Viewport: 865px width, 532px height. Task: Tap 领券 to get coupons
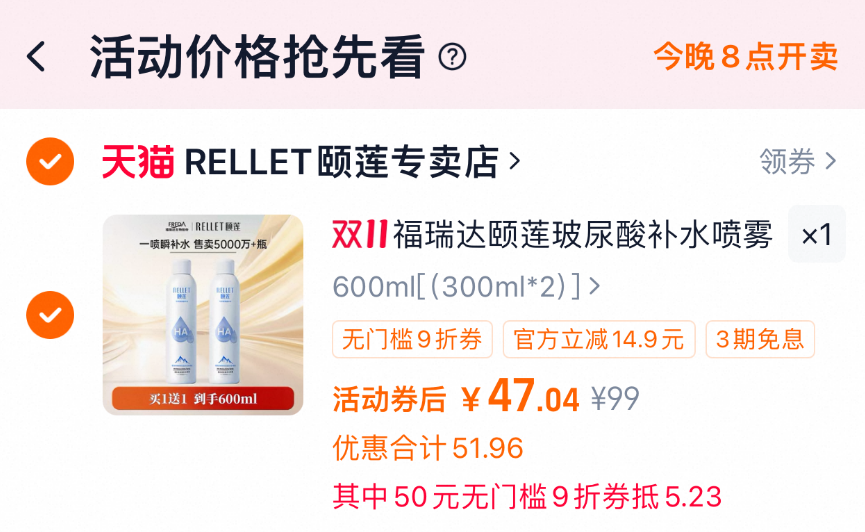click(x=797, y=161)
